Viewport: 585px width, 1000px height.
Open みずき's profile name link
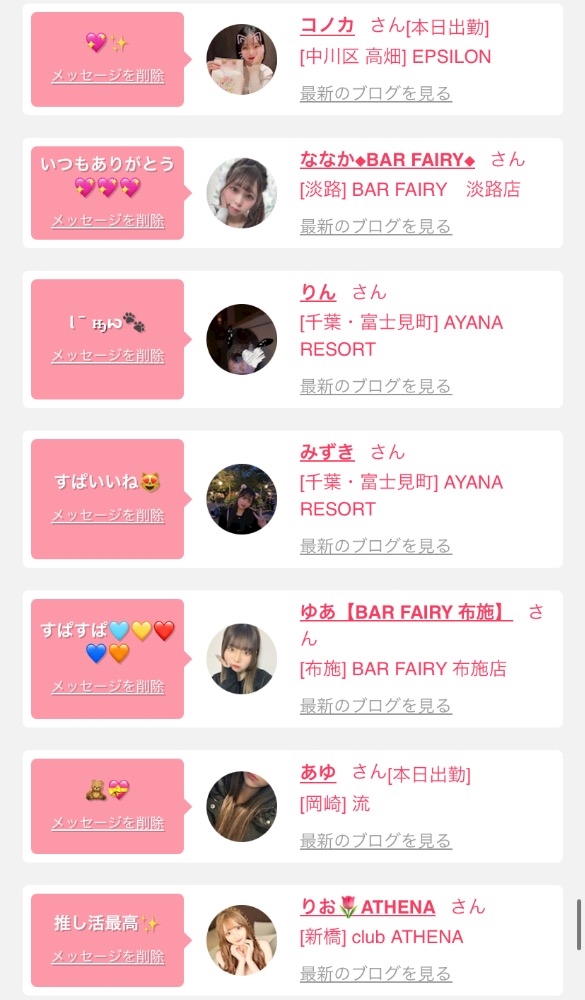[327, 452]
